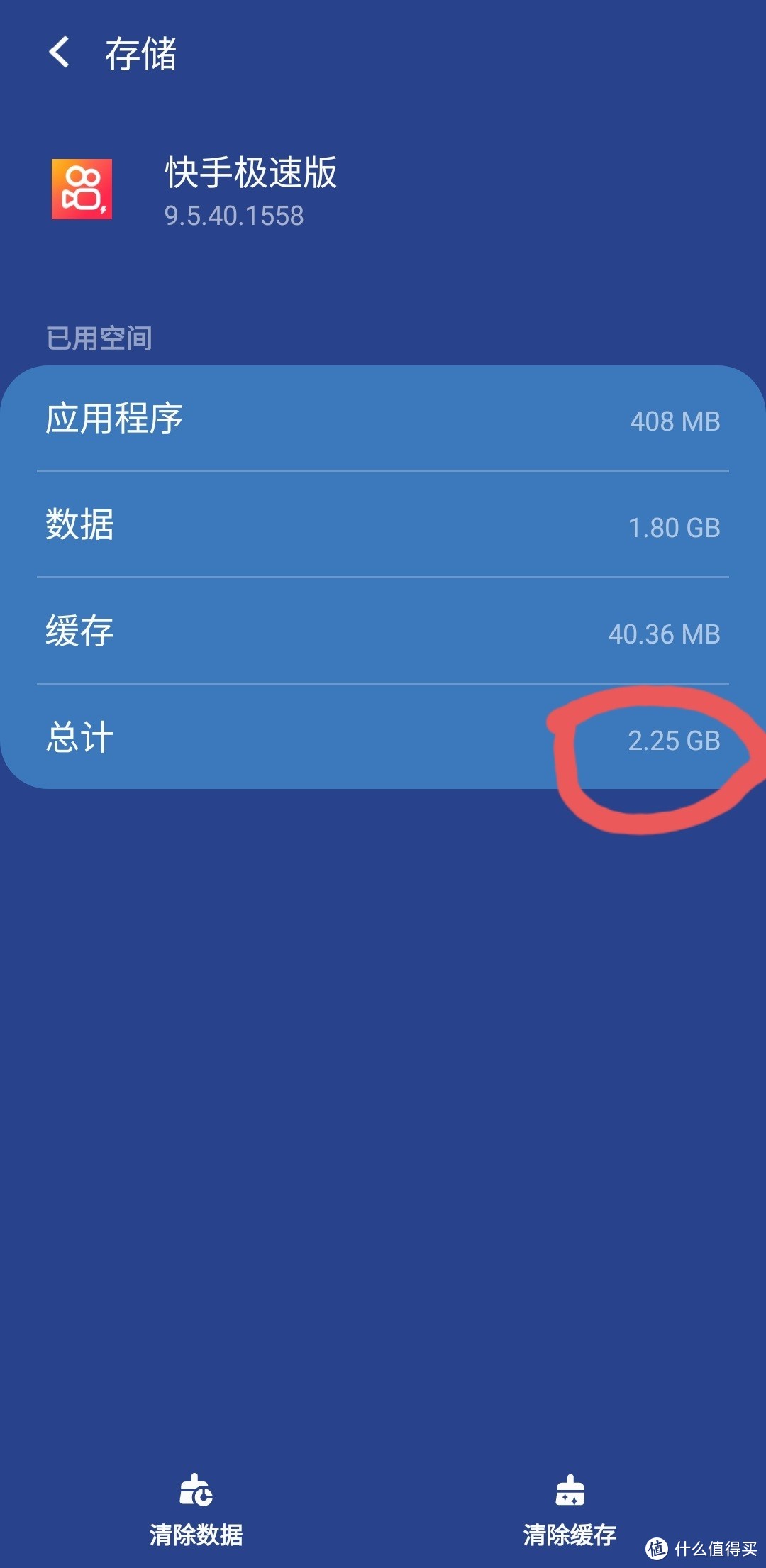Tap the back arrow beside 存储
The width and height of the screenshot is (766, 1568).
pos(59,51)
